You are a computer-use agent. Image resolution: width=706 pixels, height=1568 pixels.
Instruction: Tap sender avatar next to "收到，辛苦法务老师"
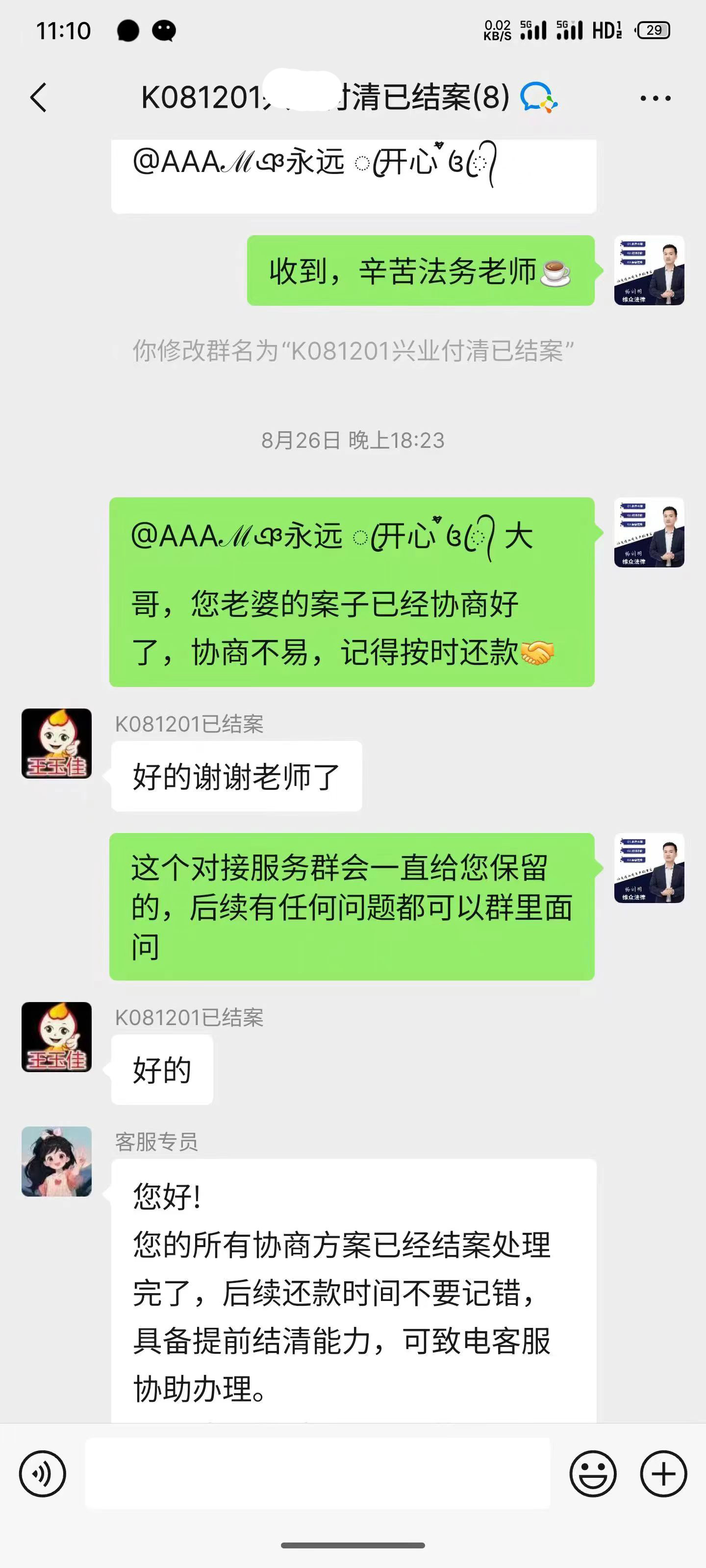pyautogui.click(x=649, y=270)
